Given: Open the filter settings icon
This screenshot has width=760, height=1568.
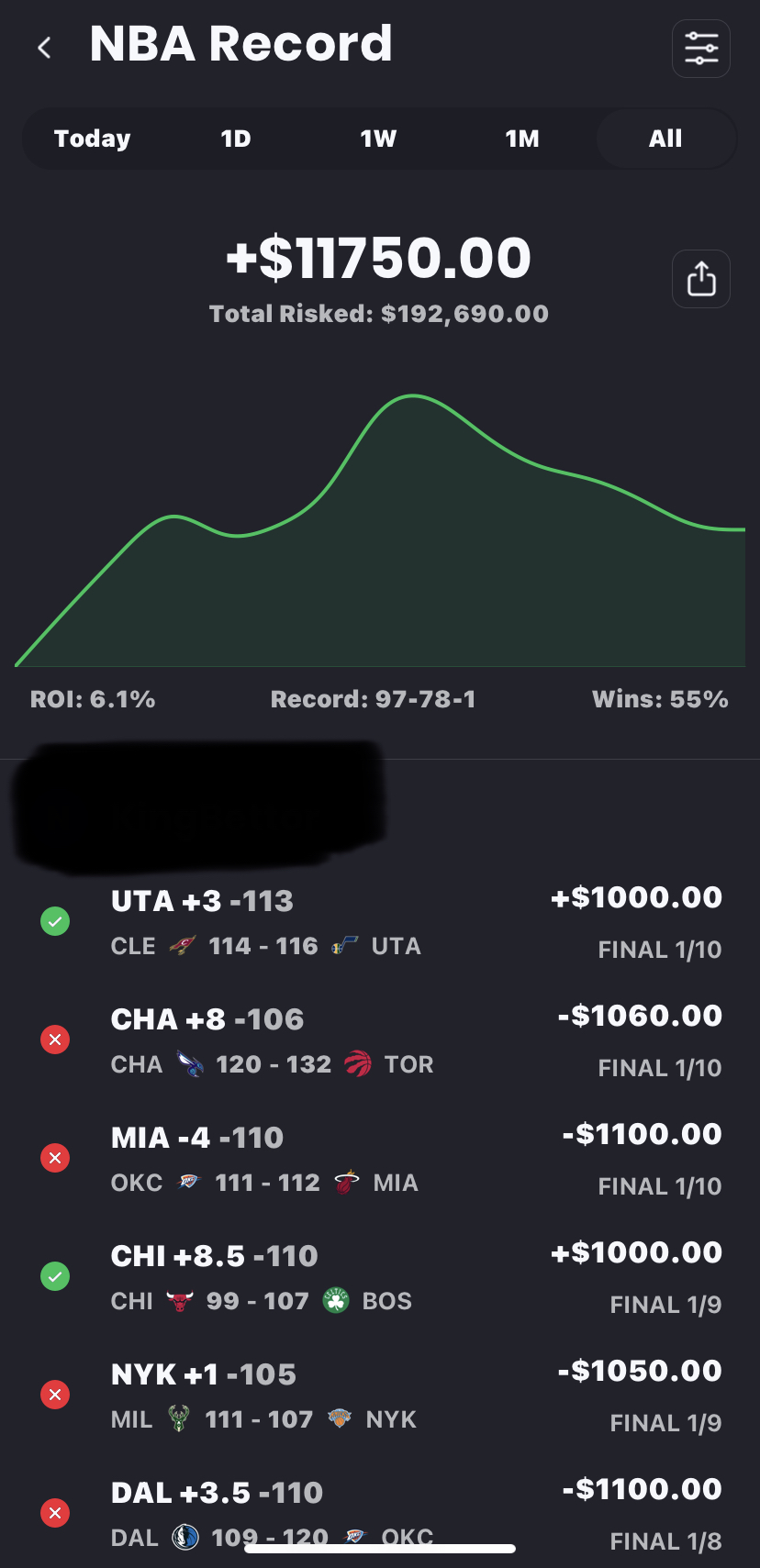Looking at the screenshot, I should click(701, 49).
